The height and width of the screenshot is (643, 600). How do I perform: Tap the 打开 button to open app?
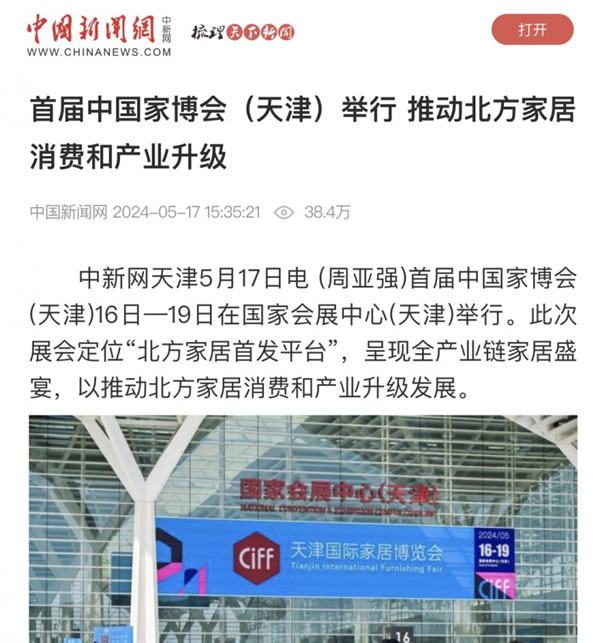[x=532, y=30]
